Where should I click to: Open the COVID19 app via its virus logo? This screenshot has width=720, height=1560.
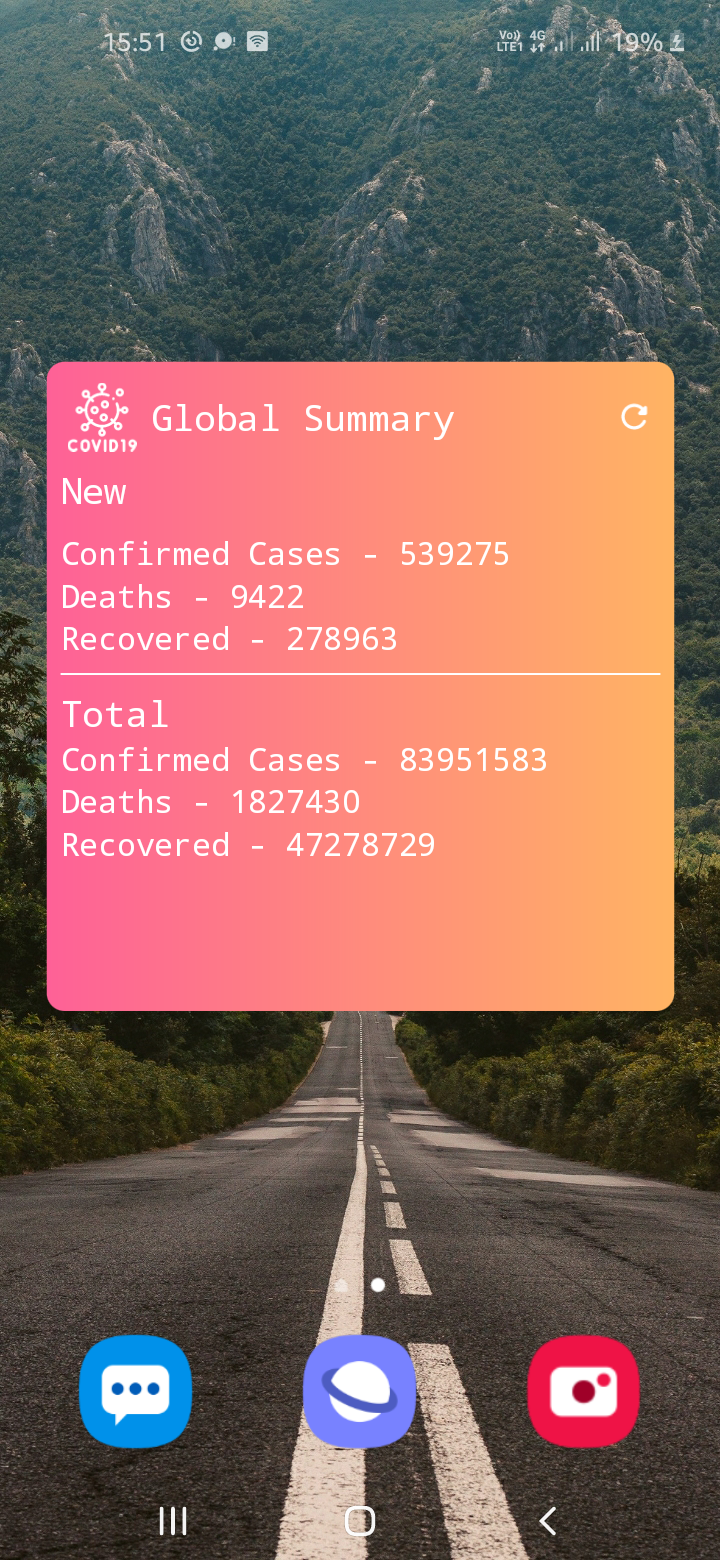(x=100, y=412)
